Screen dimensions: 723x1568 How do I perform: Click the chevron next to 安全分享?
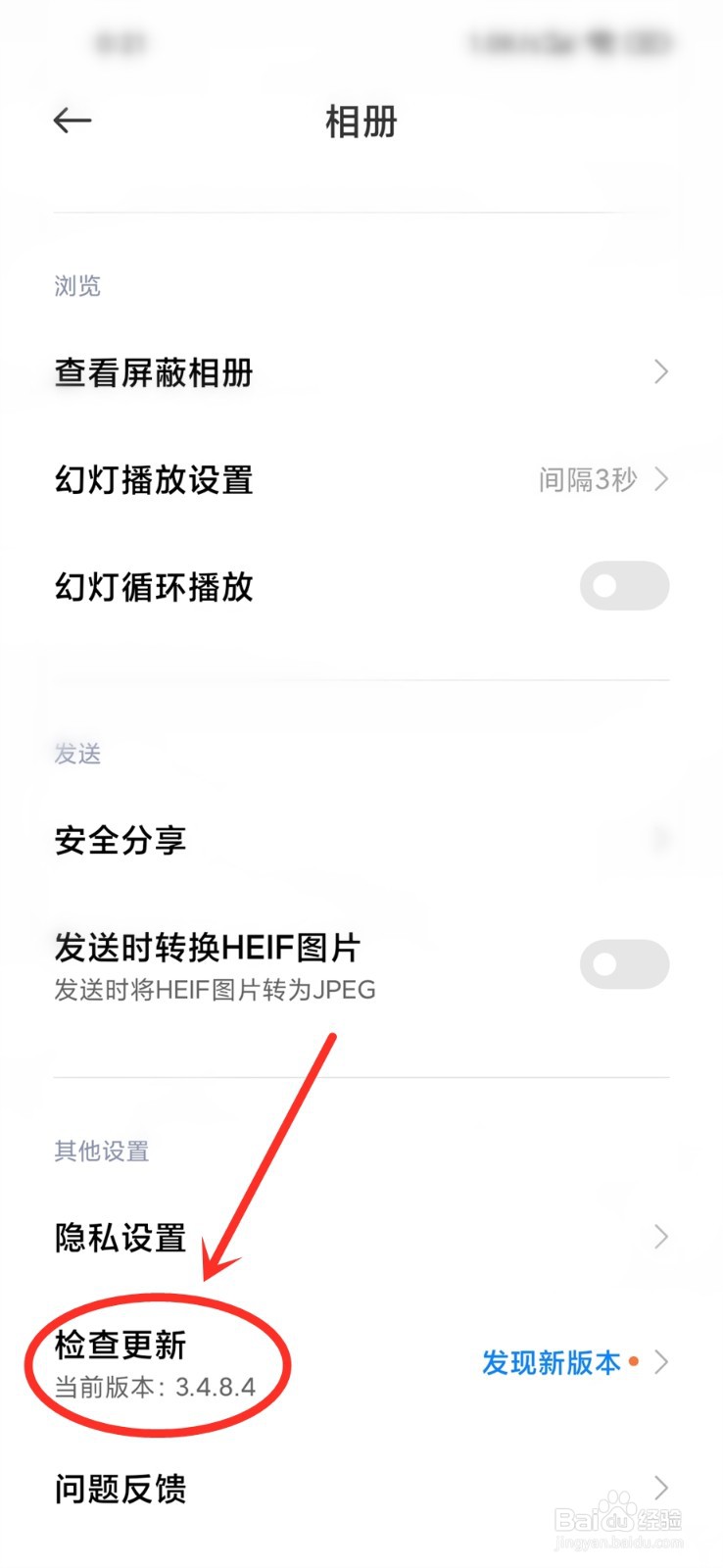tap(660, 840)
